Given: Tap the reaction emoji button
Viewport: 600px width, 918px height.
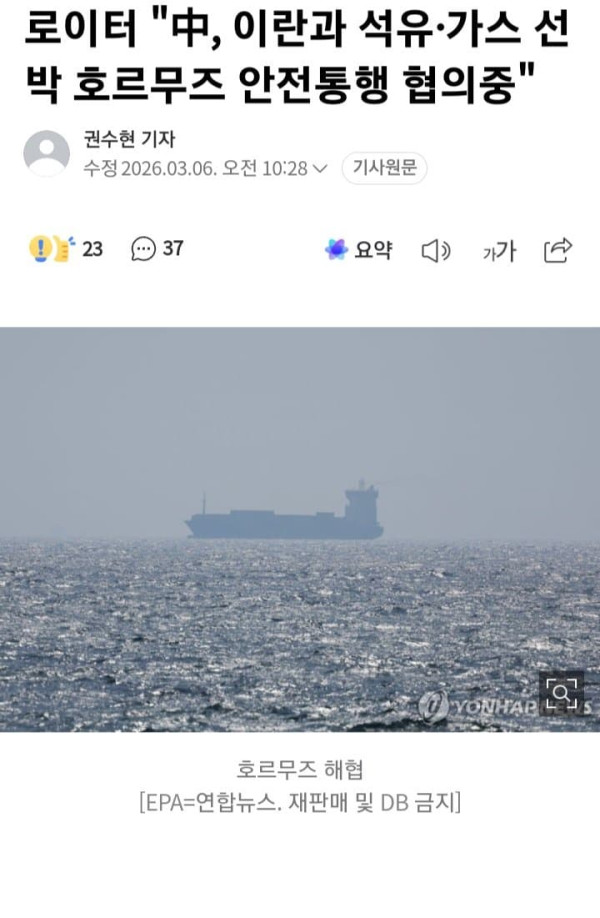Looking at the screenshot, I should 52,249.
